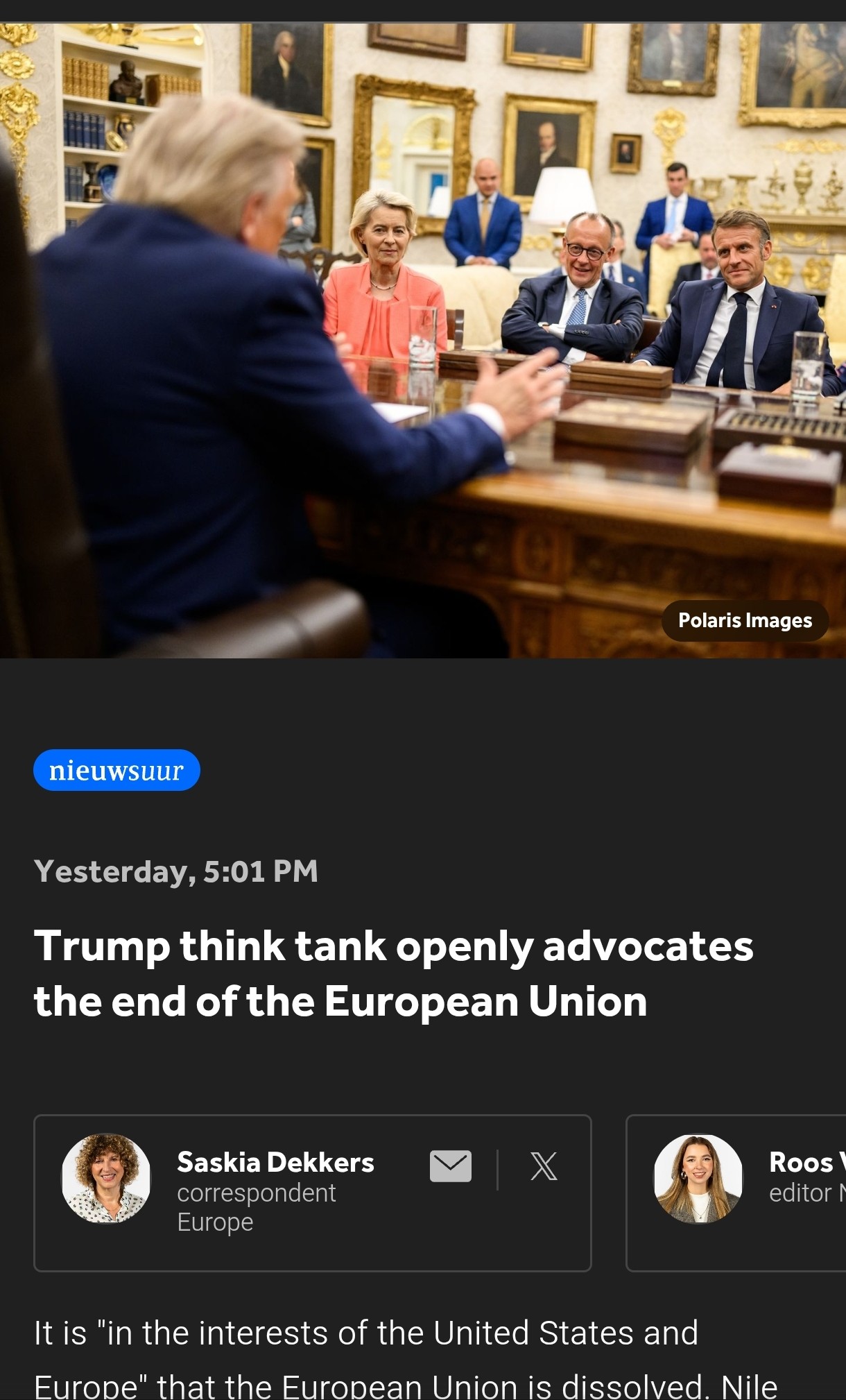Open Saskia Dekkers' X profile
The image size is (846, 1400).
(544, 1166)
